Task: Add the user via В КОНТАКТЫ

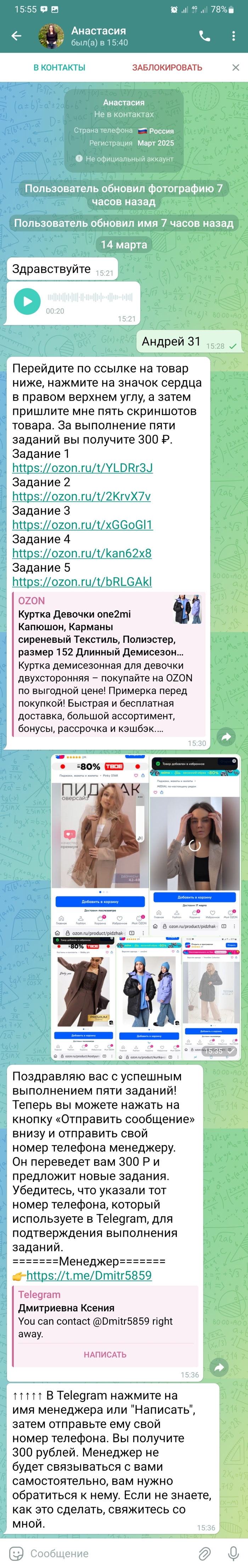Action: (59, 68)
